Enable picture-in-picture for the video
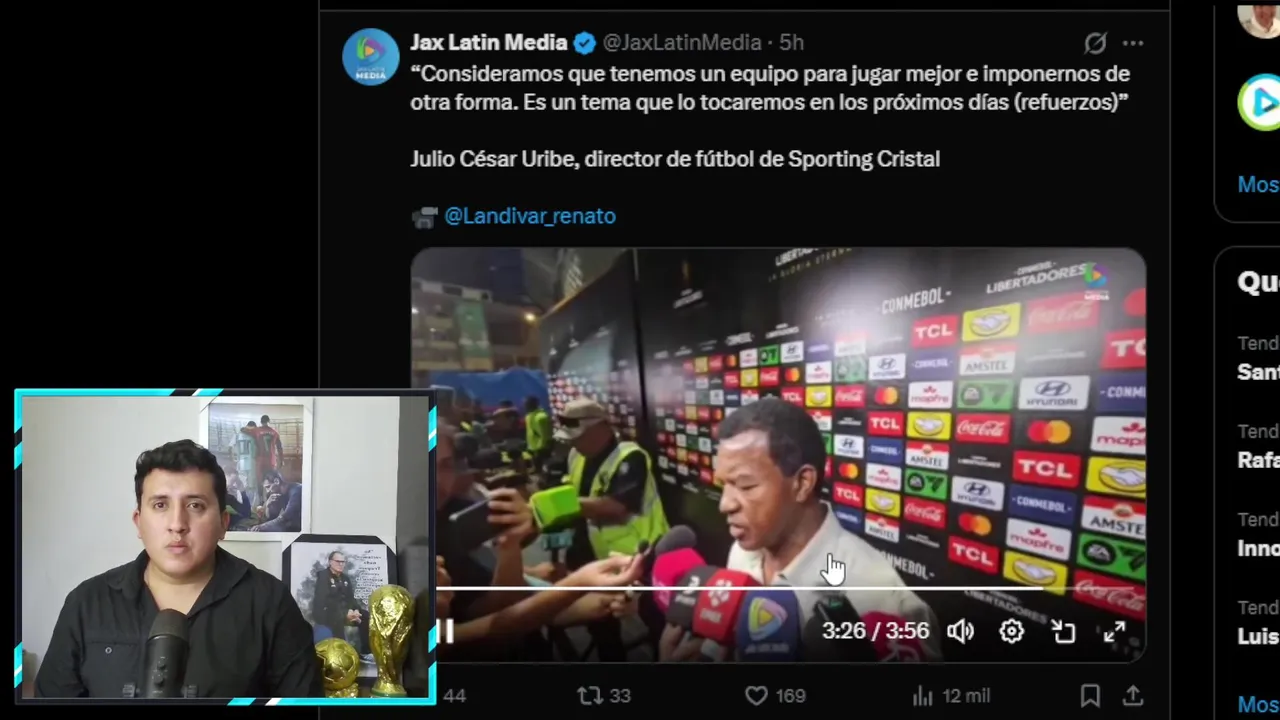 pos(1063,631)
